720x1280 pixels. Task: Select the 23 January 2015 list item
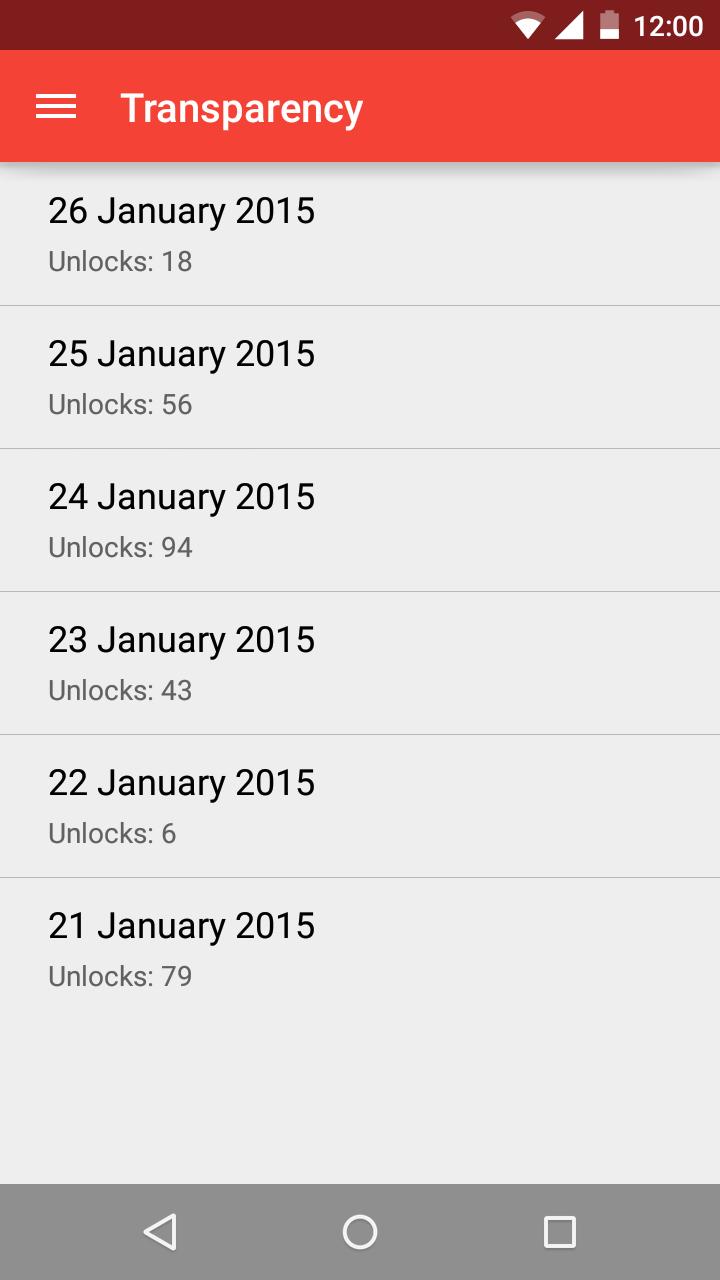(360, 662)
